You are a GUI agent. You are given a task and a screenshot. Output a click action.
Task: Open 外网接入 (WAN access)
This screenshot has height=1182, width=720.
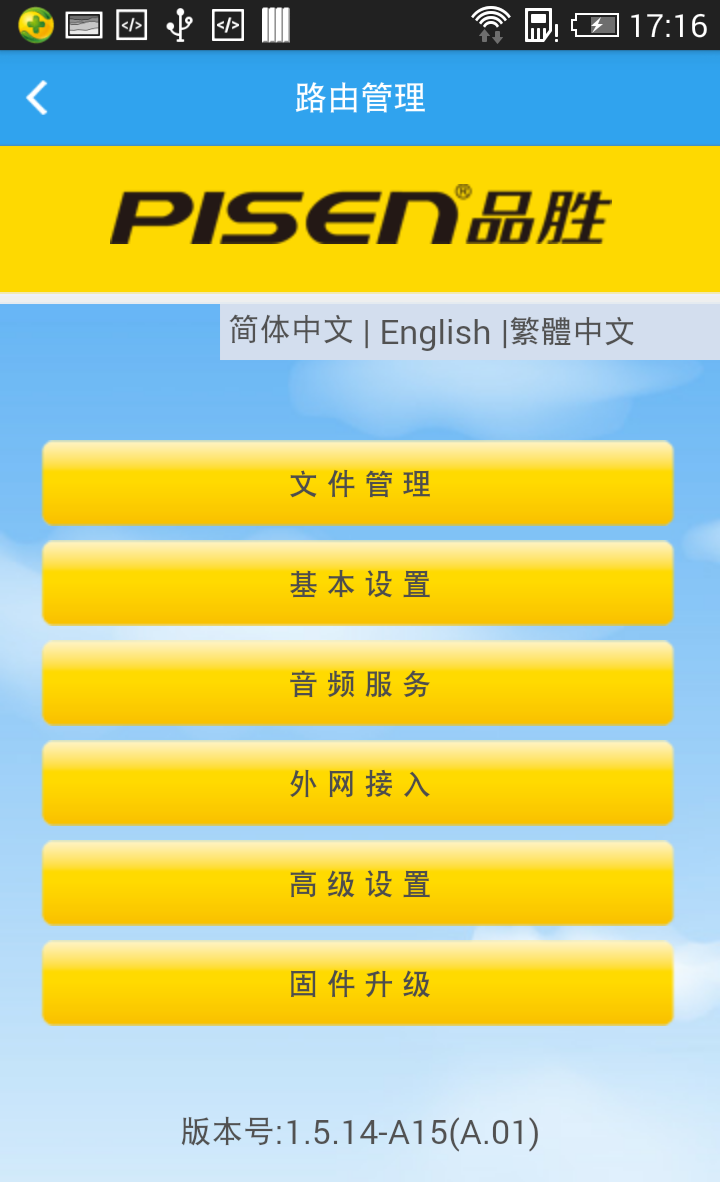click(x=358, y=783)
